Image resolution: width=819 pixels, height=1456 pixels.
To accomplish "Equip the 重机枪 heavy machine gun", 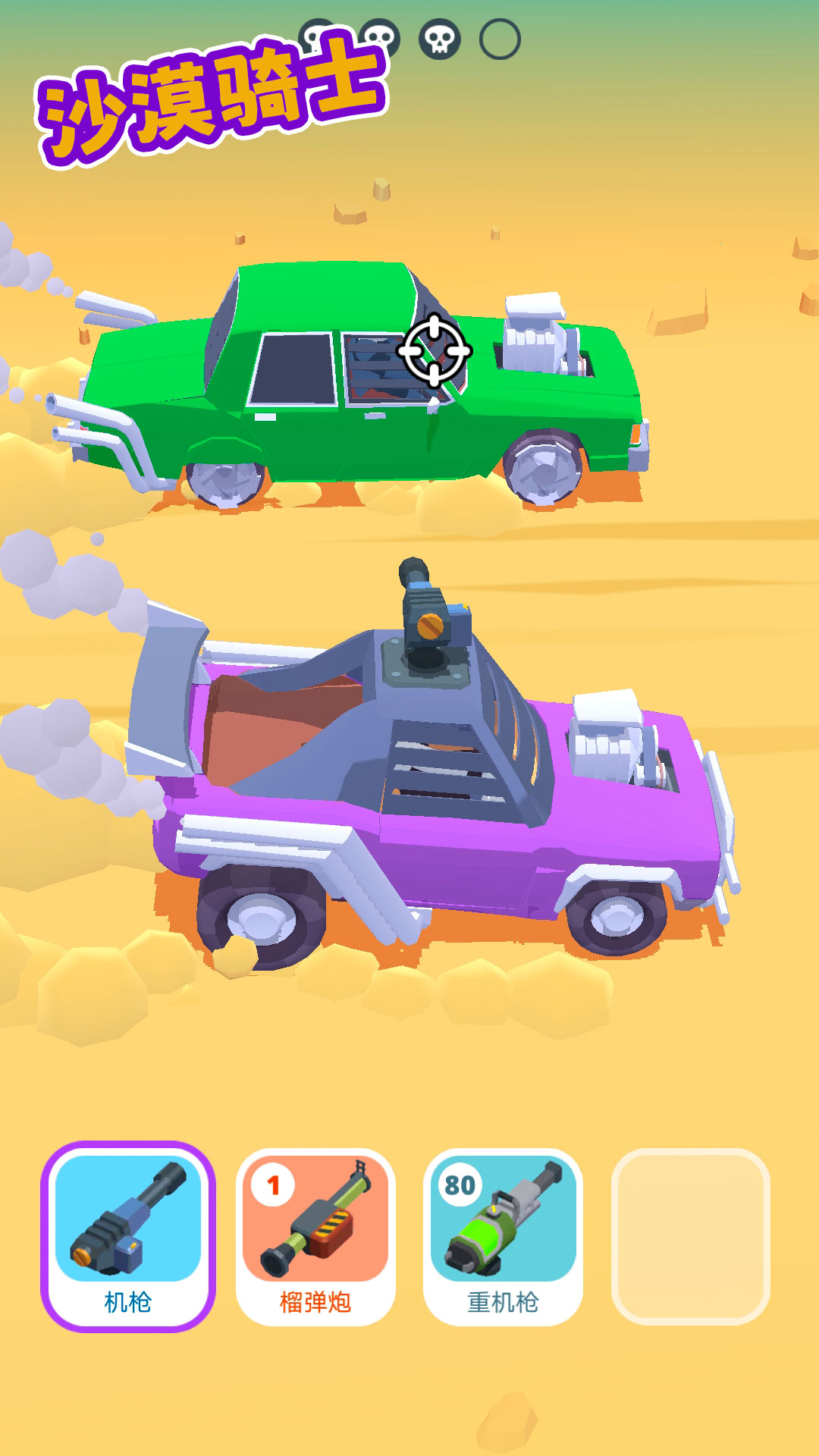I will pyautogui.click(x=503, y=1236).
